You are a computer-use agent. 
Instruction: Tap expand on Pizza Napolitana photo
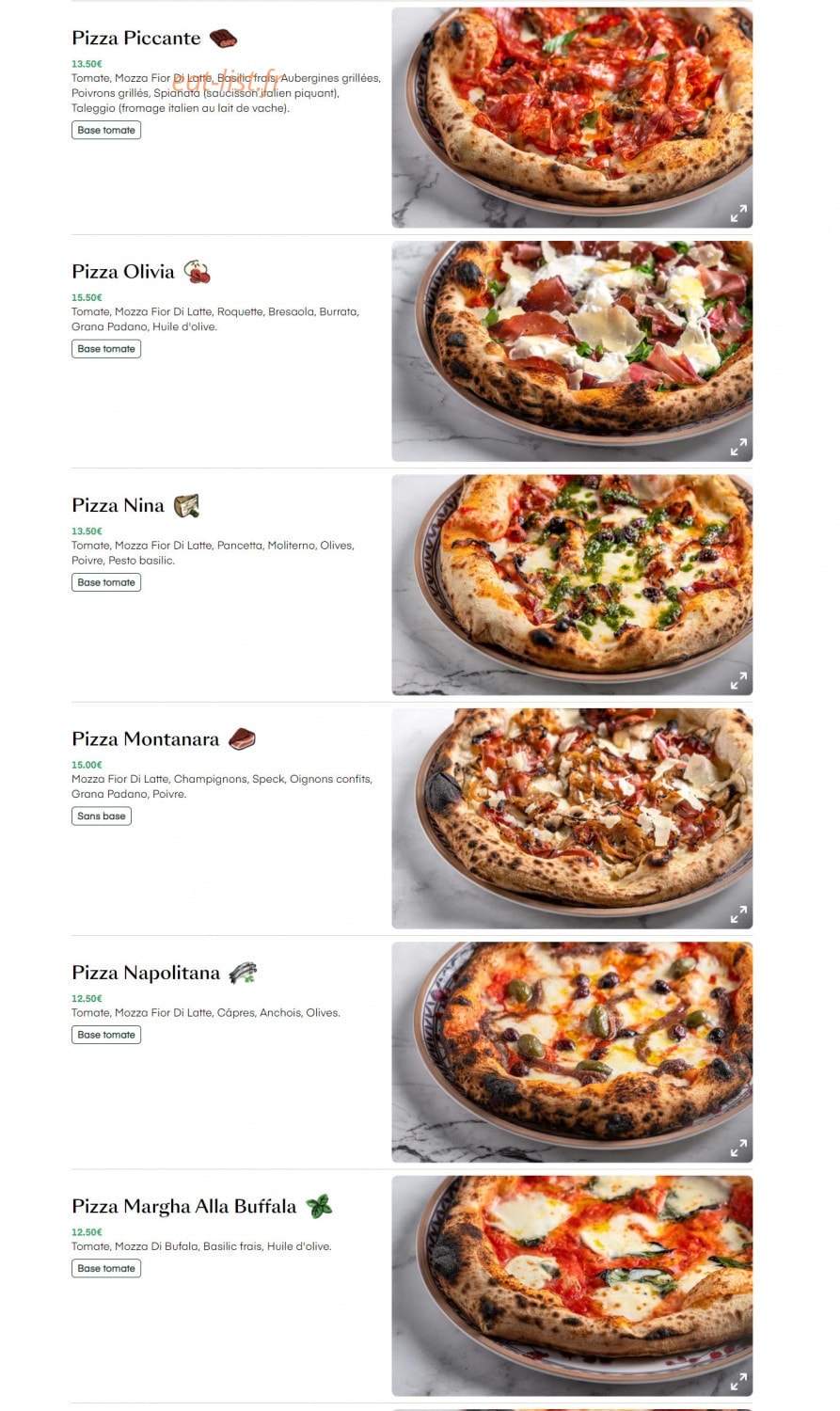(738, 1148)
